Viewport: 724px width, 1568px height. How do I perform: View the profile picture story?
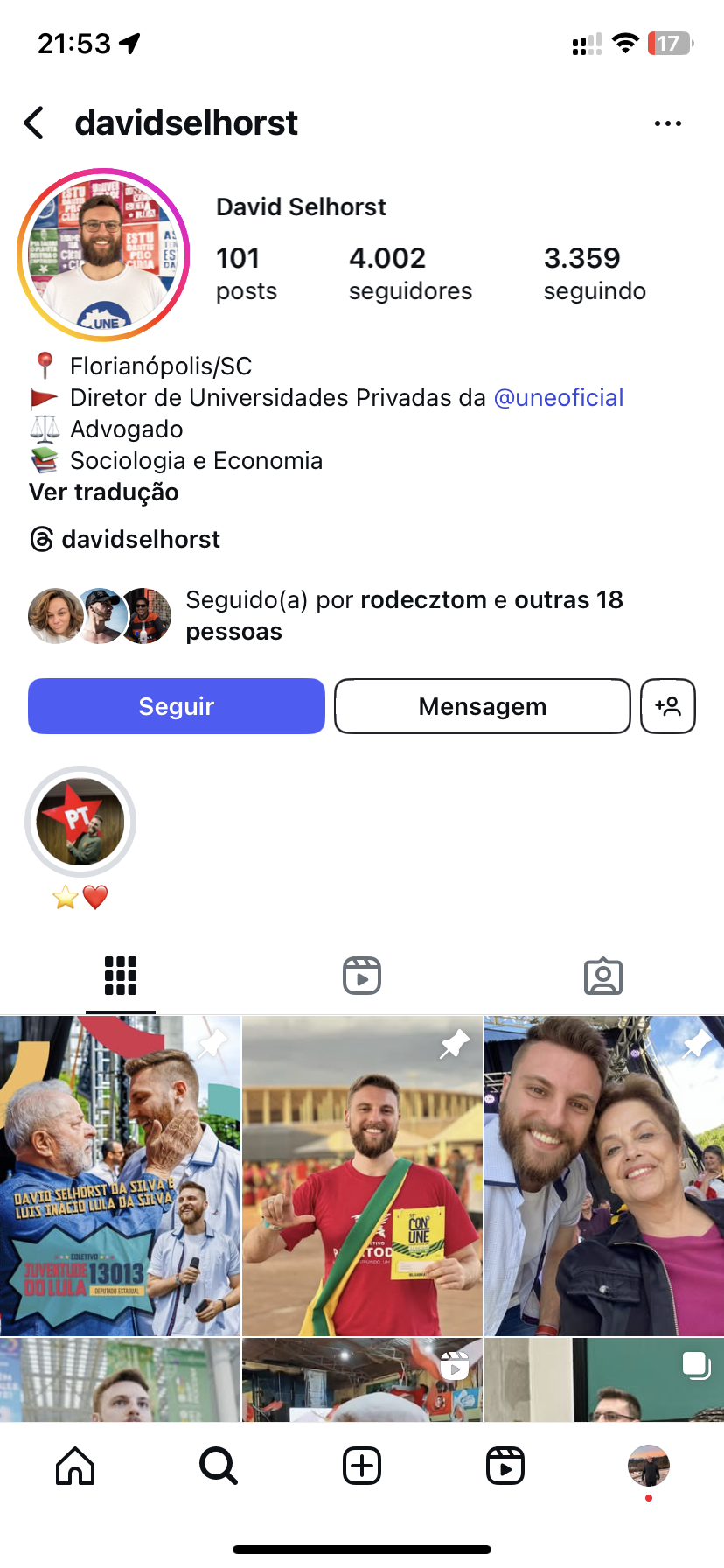(103, 255)
